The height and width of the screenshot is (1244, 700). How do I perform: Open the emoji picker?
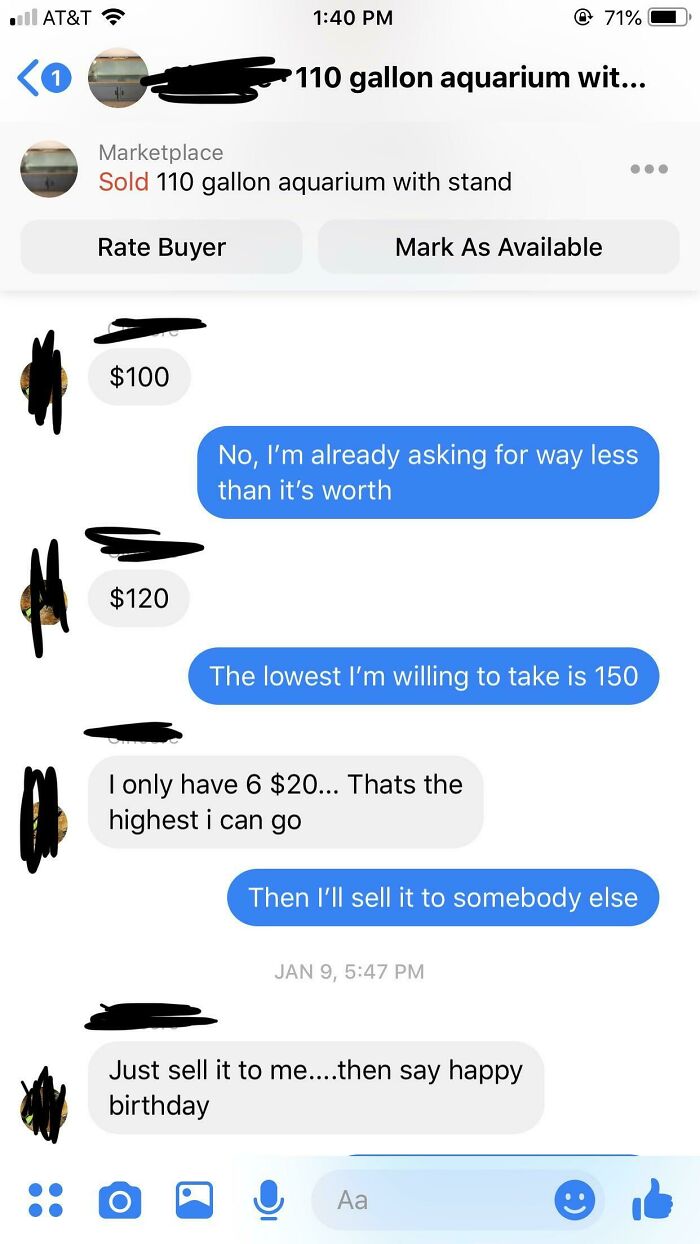click(x=575, y=1200)
